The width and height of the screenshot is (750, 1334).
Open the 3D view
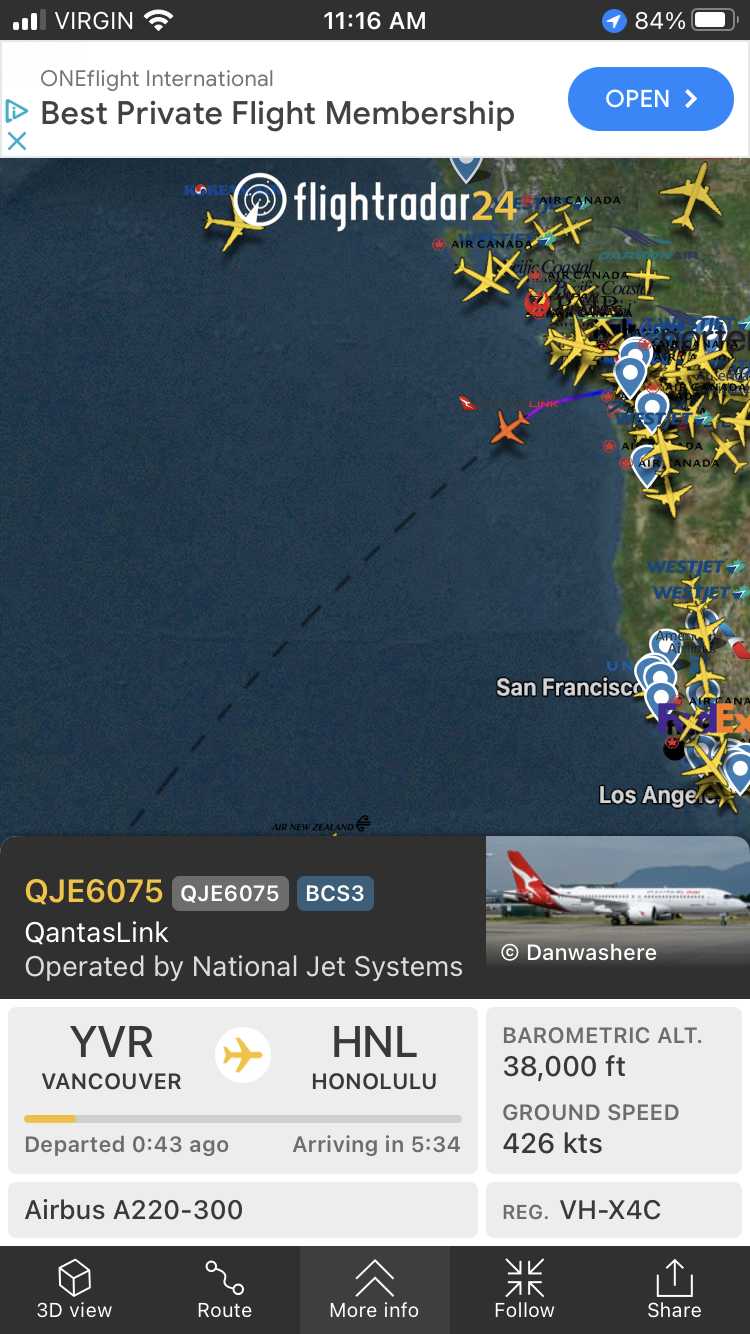click(74, 1290)
